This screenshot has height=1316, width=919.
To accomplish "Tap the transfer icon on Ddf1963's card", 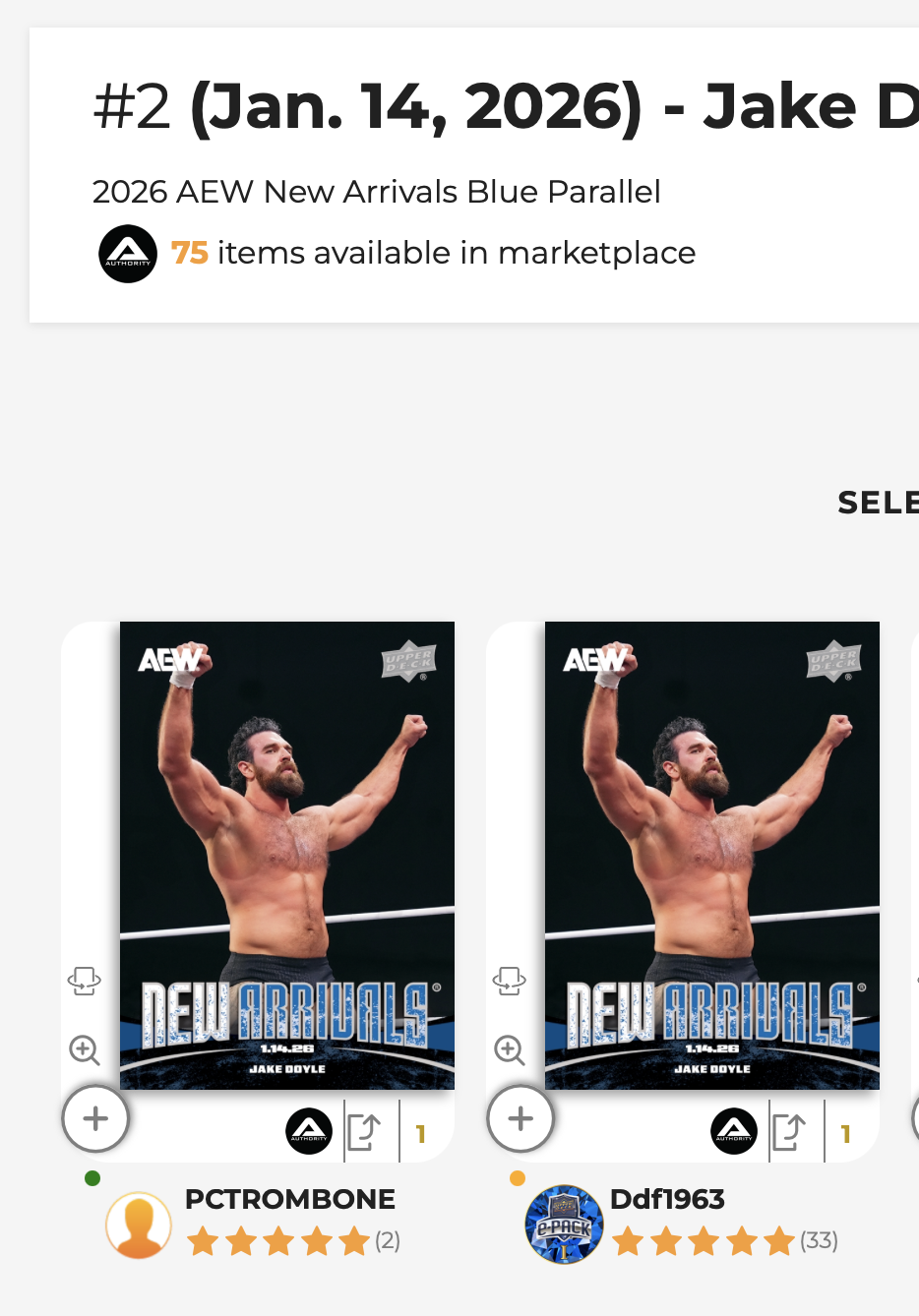I will tap(789, 1132).
